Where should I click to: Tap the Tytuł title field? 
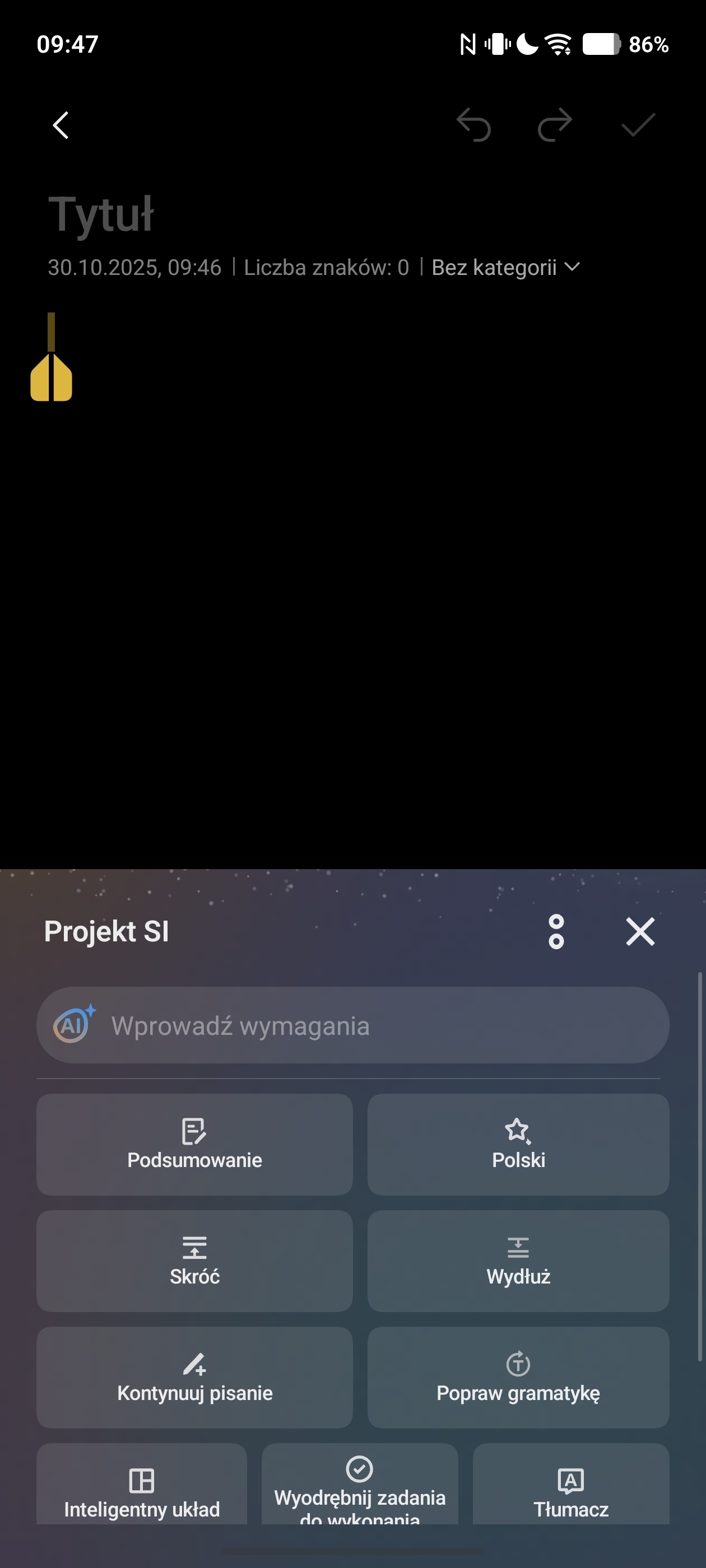click(x=101, y=214)
